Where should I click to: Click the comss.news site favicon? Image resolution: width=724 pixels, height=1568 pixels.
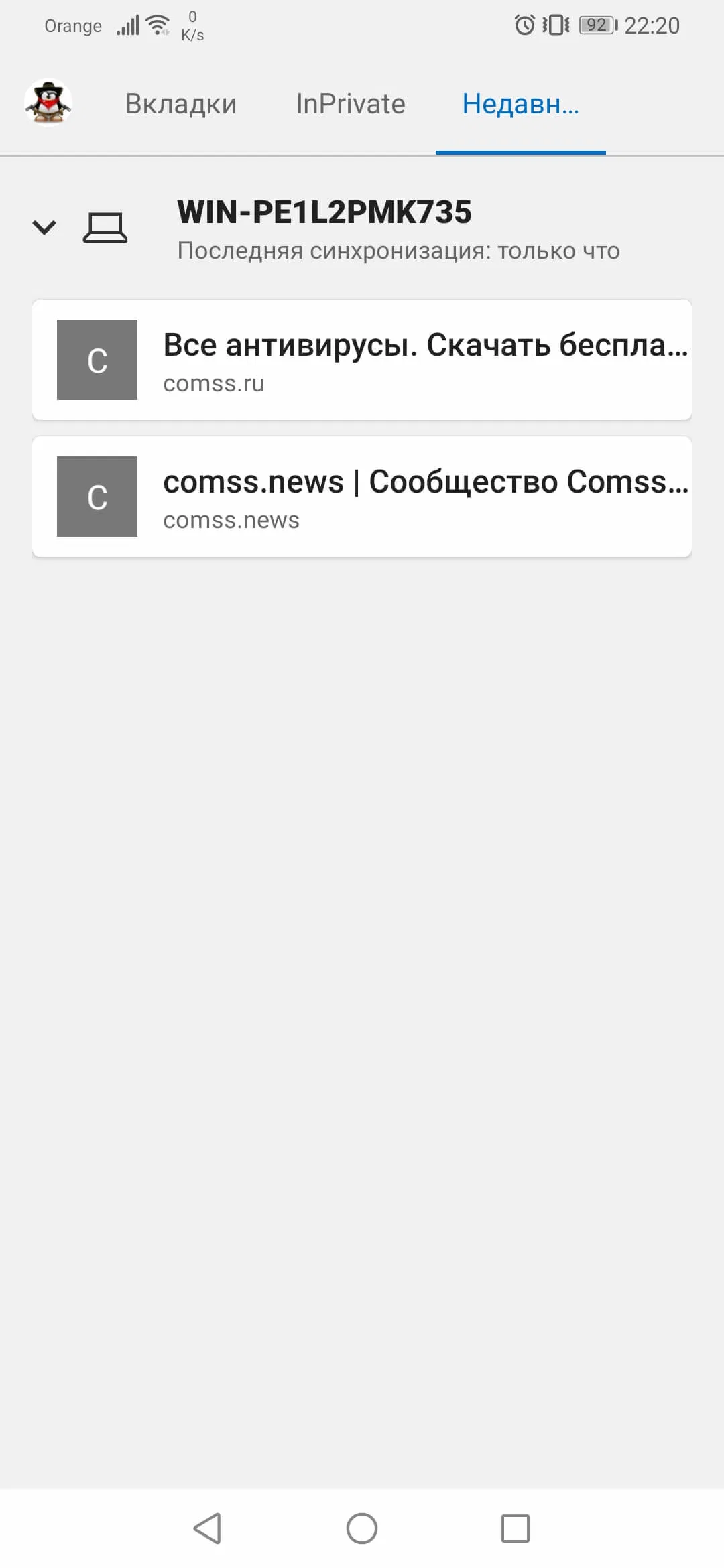point(97,496)
